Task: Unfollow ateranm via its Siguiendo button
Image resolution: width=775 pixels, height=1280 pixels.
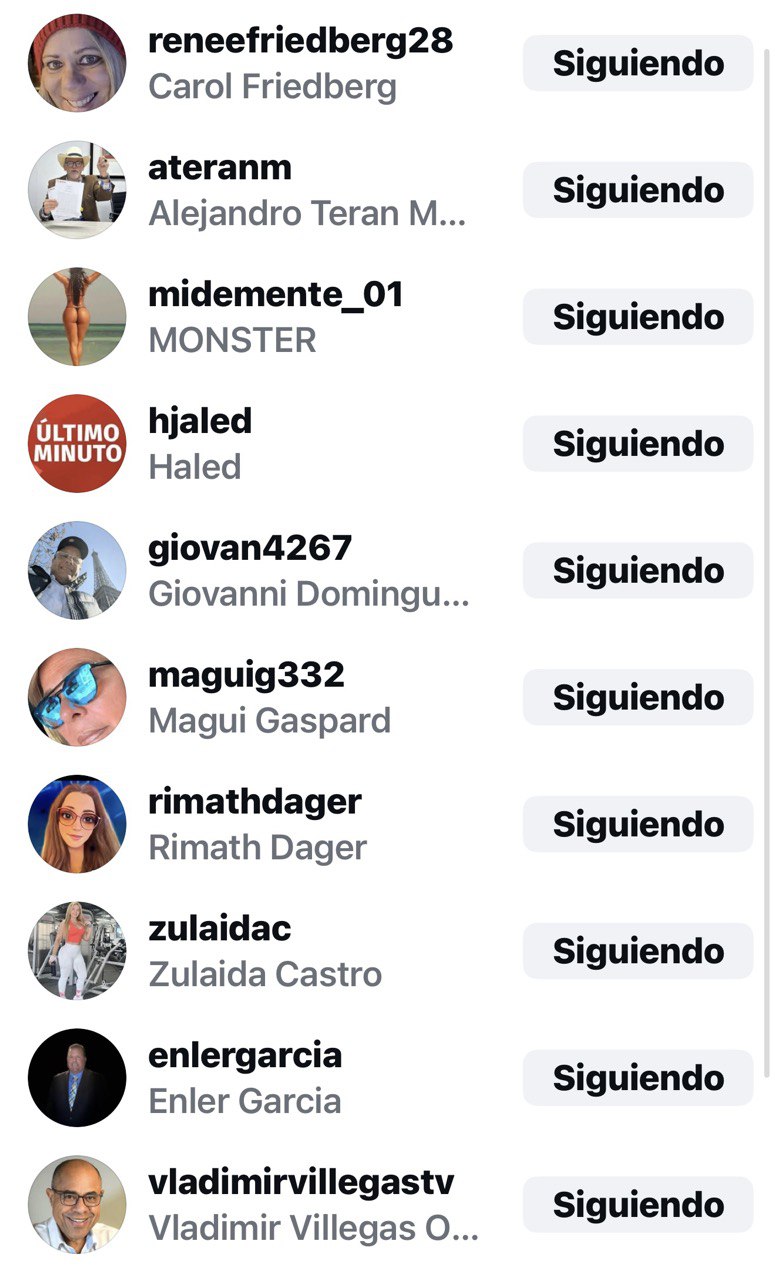Action: tap(638, 190)
